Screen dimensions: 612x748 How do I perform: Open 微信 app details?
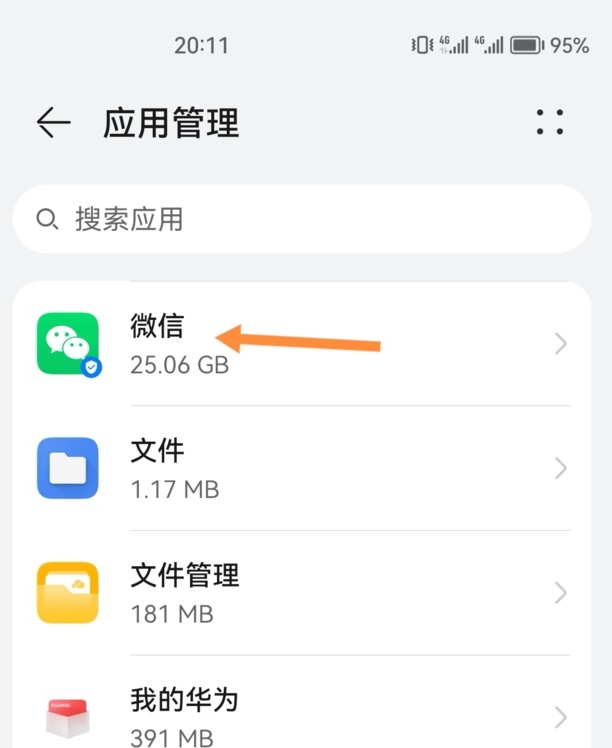(300, 344)
